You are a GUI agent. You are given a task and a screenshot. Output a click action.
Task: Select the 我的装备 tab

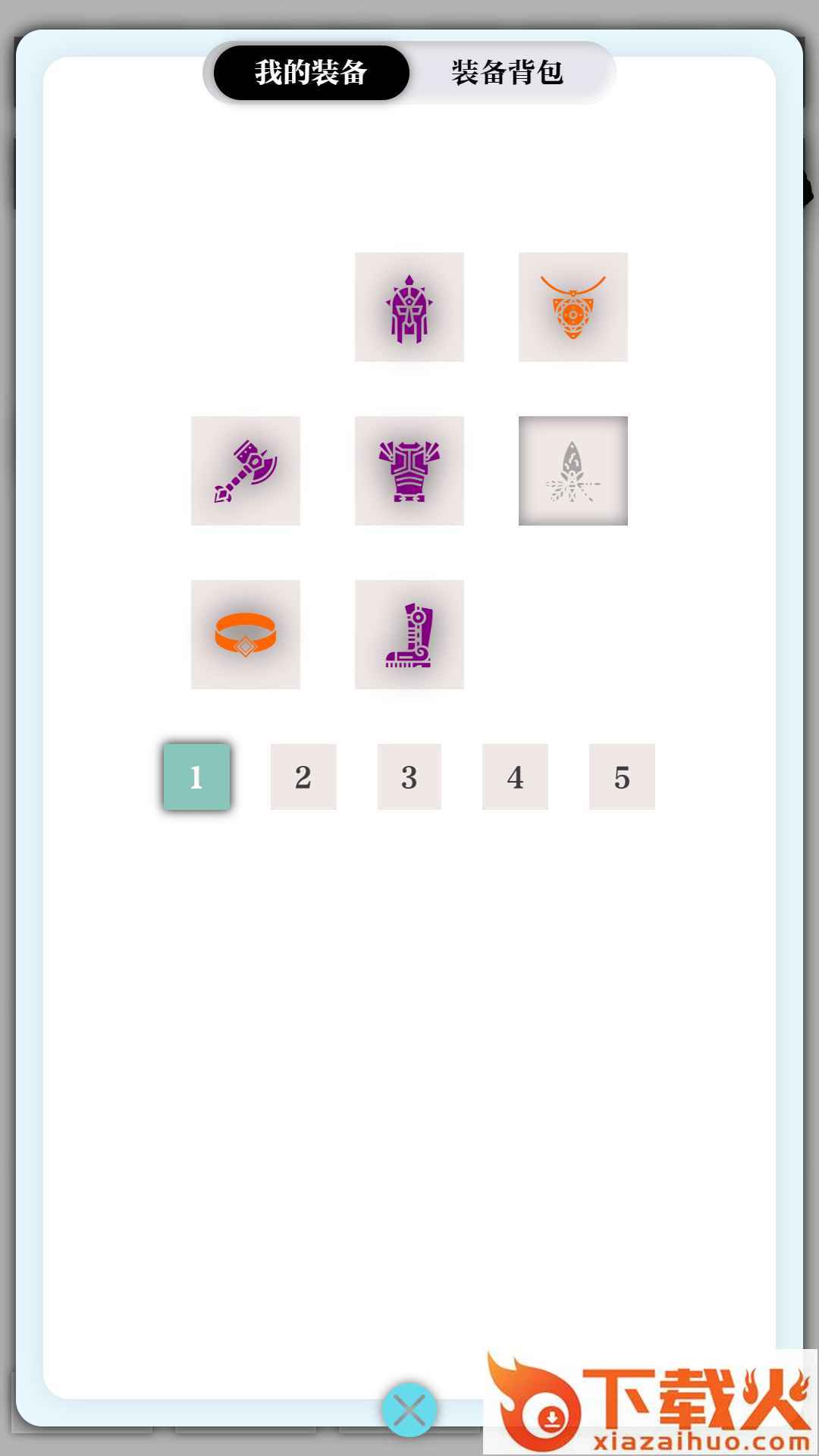(x=311, y=73)
